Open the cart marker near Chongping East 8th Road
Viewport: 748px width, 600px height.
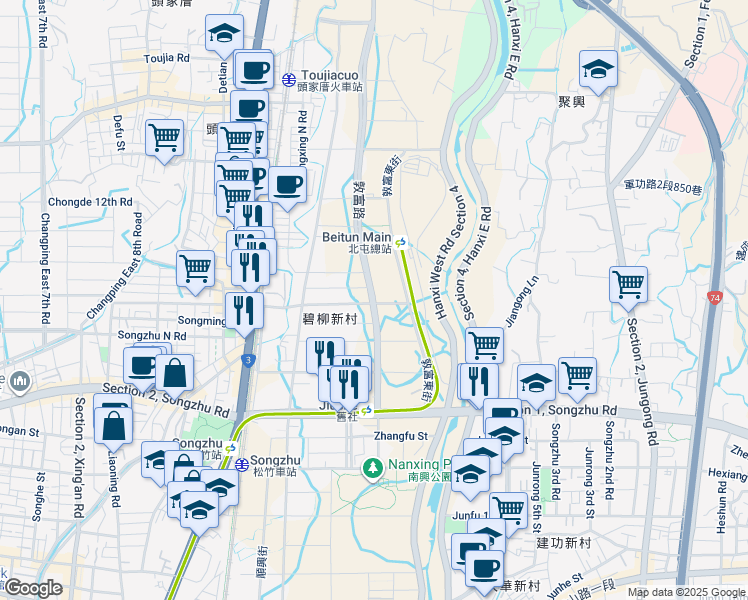point(195,268)
